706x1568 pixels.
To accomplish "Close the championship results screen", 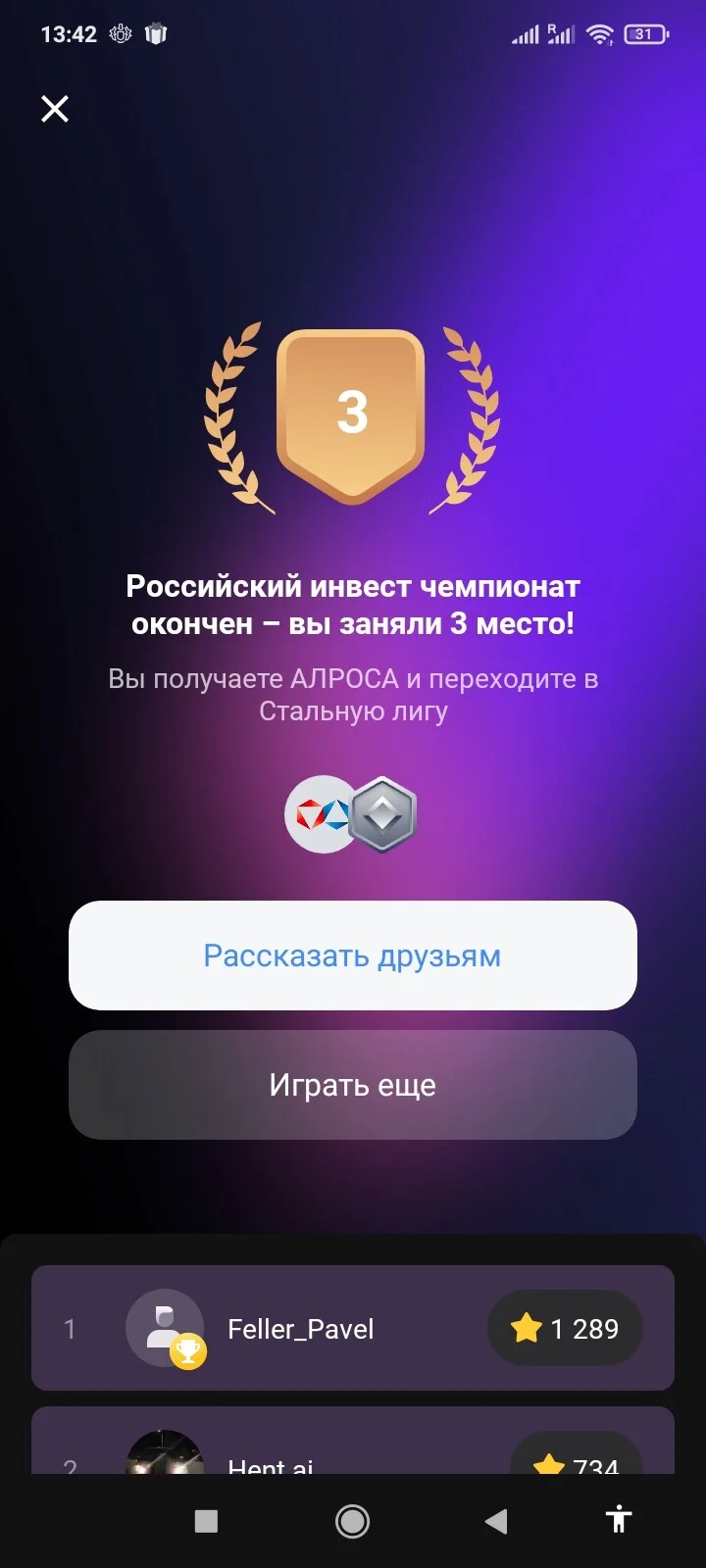I will click(55, 109).
